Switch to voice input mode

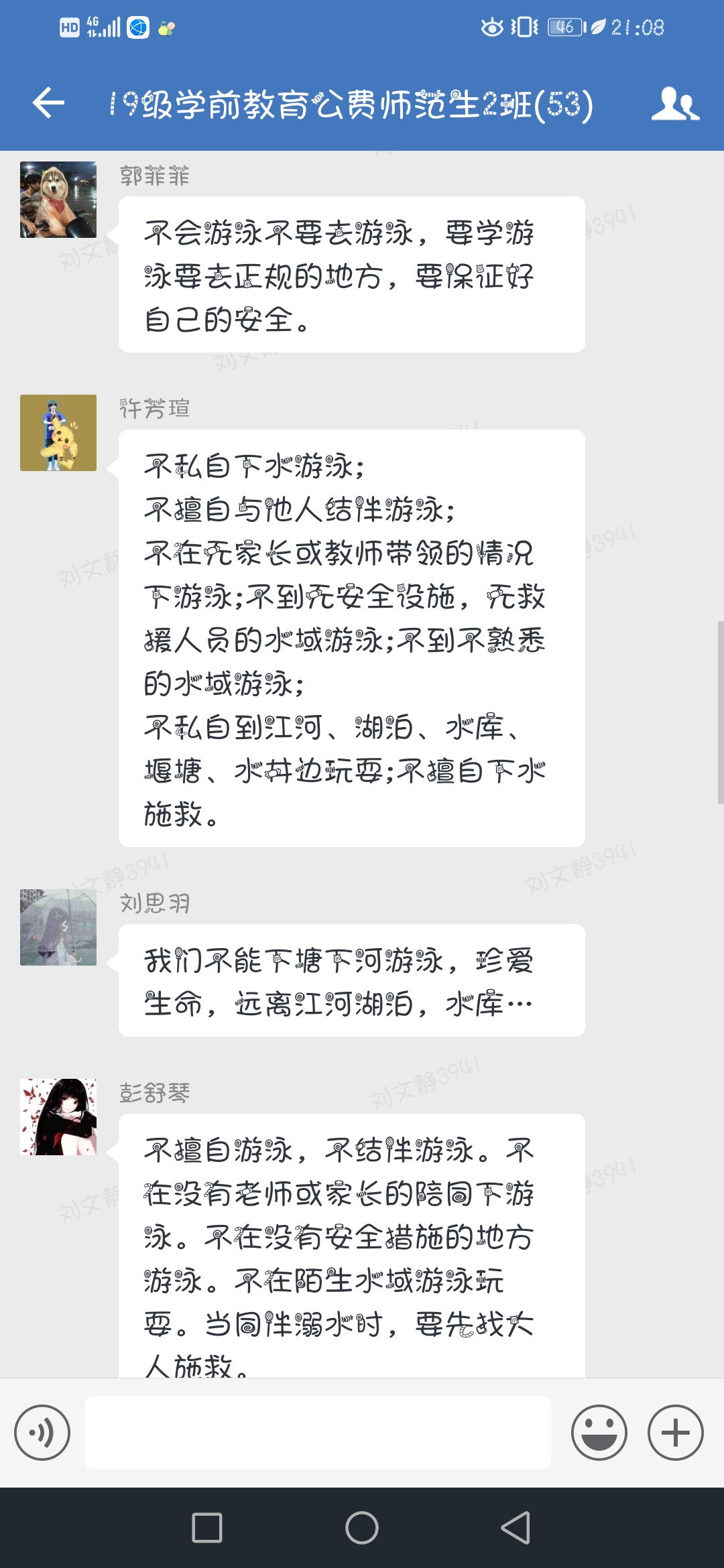[x=42, y=1433]
